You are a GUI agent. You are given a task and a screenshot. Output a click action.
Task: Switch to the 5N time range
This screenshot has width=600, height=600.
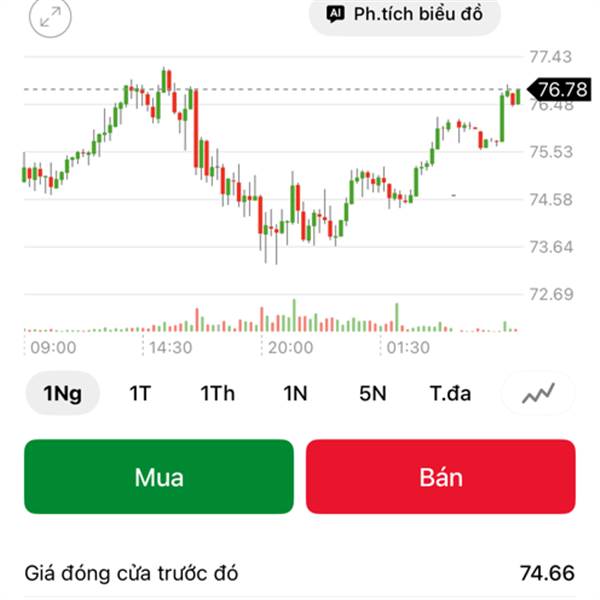pyautogui.click(x=372, y=393)
